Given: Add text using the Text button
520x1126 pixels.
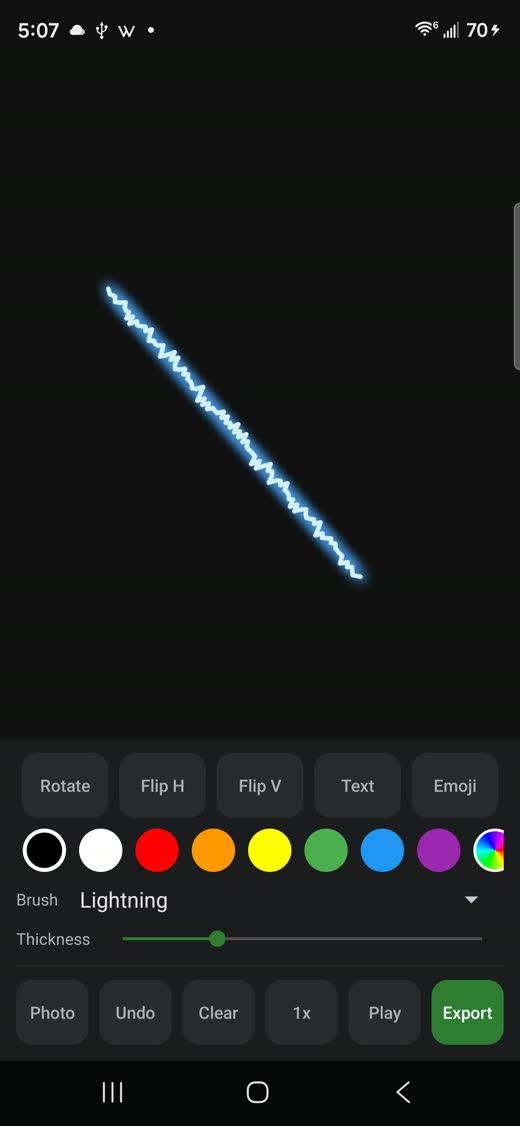Looking at the screenshot, I should tap(358, 786).
